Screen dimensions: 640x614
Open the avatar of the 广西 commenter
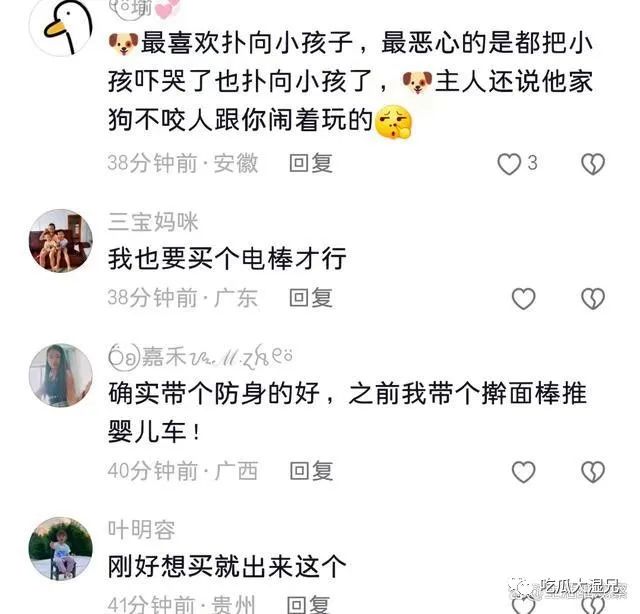(60, 375)
